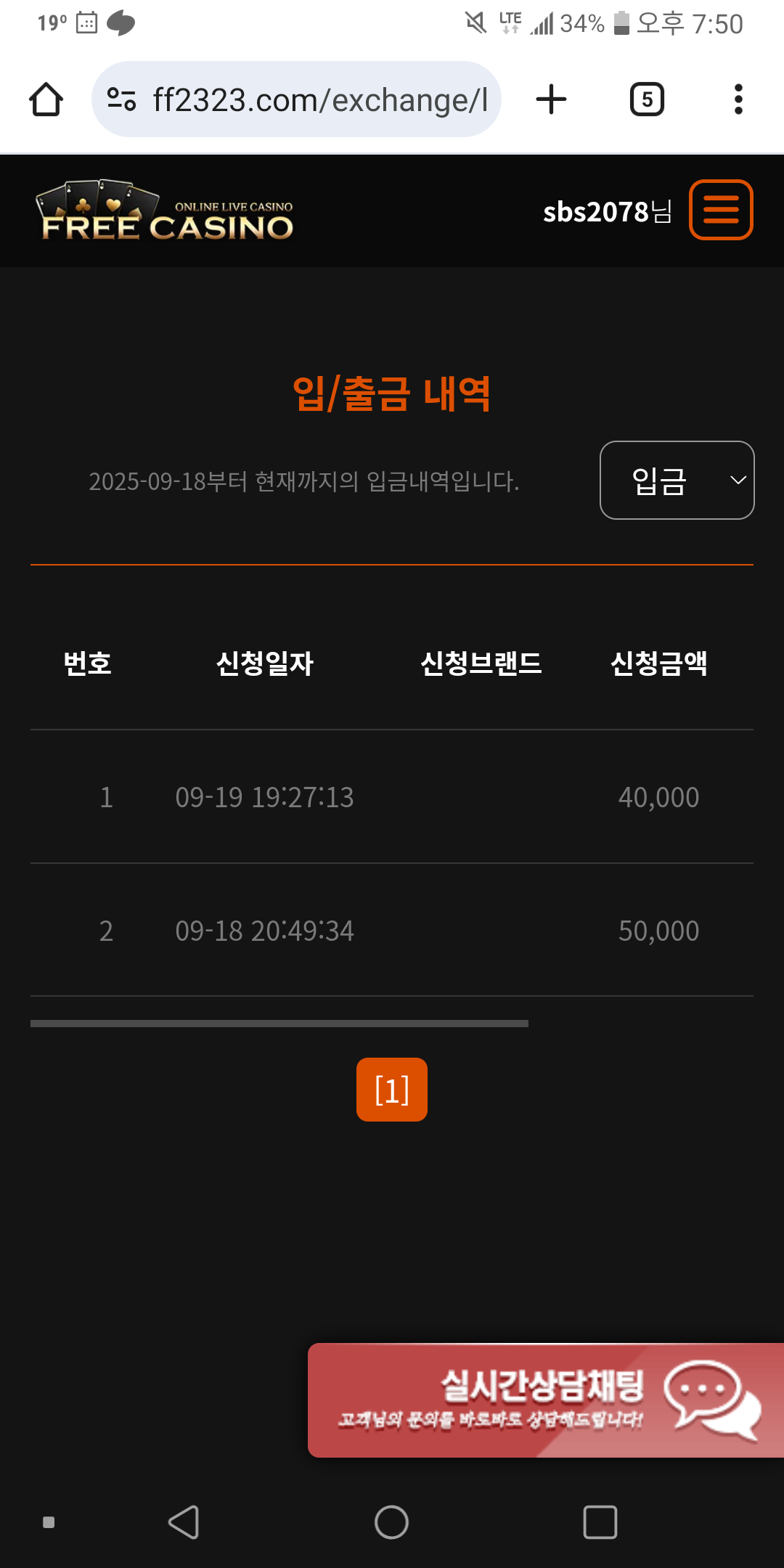Go to the Free Casino logo homepage
The image size is (784, 1568).
[x=167, y=211]
